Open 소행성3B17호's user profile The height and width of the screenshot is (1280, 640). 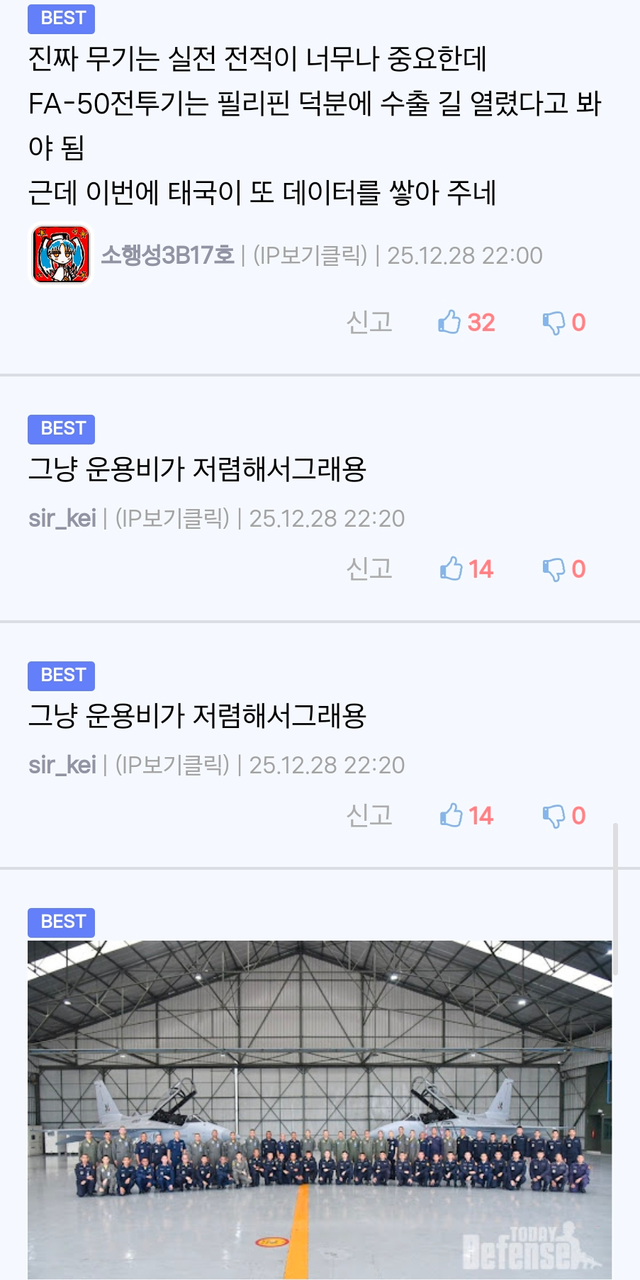[167, 255]
